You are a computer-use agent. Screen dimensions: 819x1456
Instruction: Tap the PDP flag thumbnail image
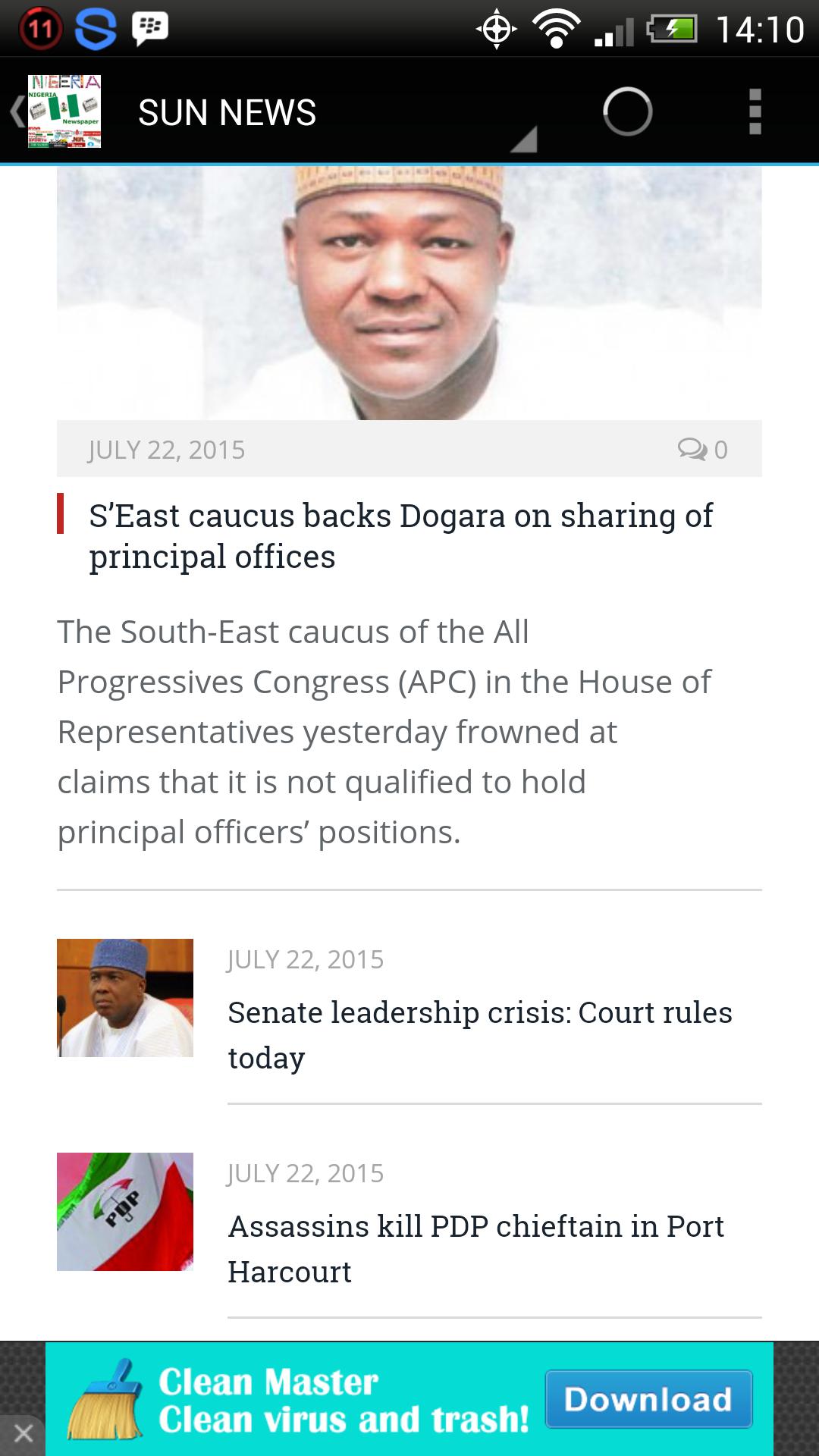[x=126, y=1211]
